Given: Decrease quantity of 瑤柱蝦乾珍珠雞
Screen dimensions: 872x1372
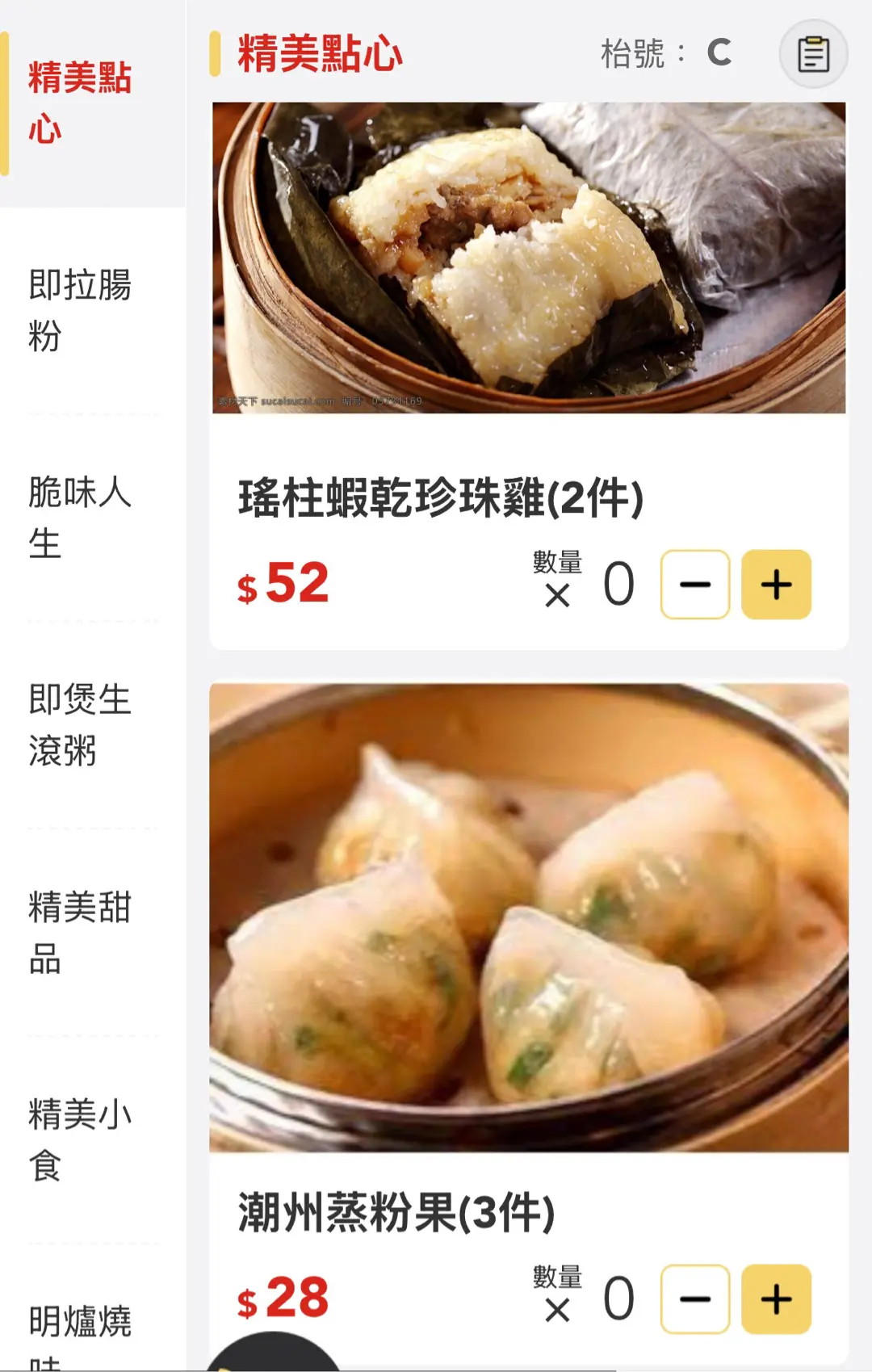Looking at the screenshot, I should pos(695,585).
